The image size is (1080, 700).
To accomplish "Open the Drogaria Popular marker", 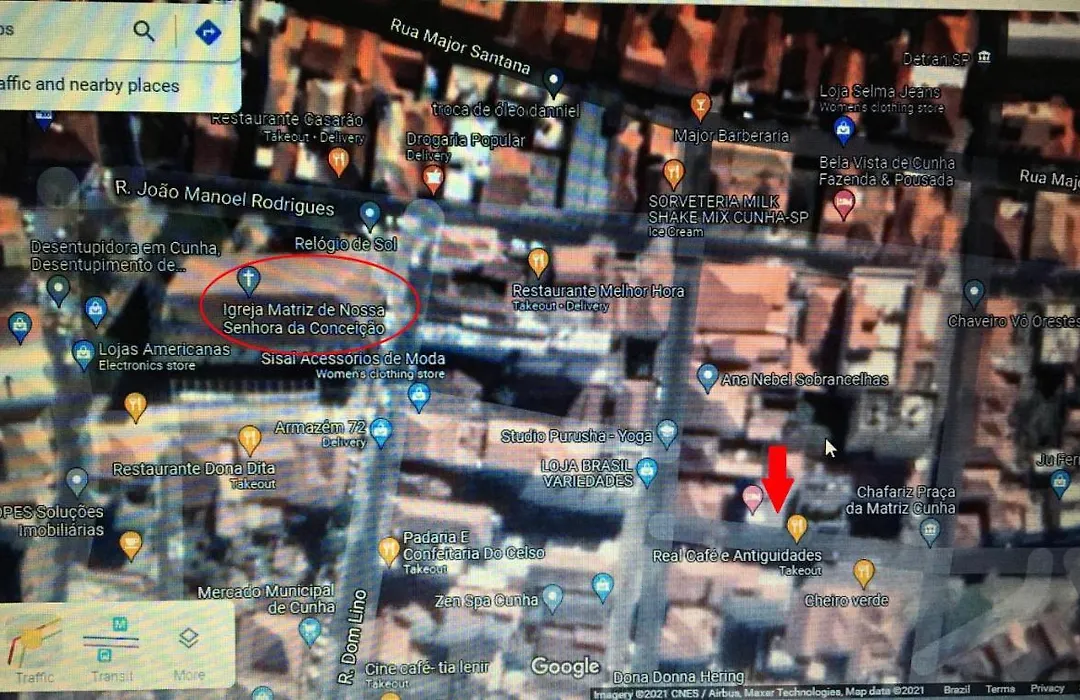I will pyautogui.click(x=433, y=179).
